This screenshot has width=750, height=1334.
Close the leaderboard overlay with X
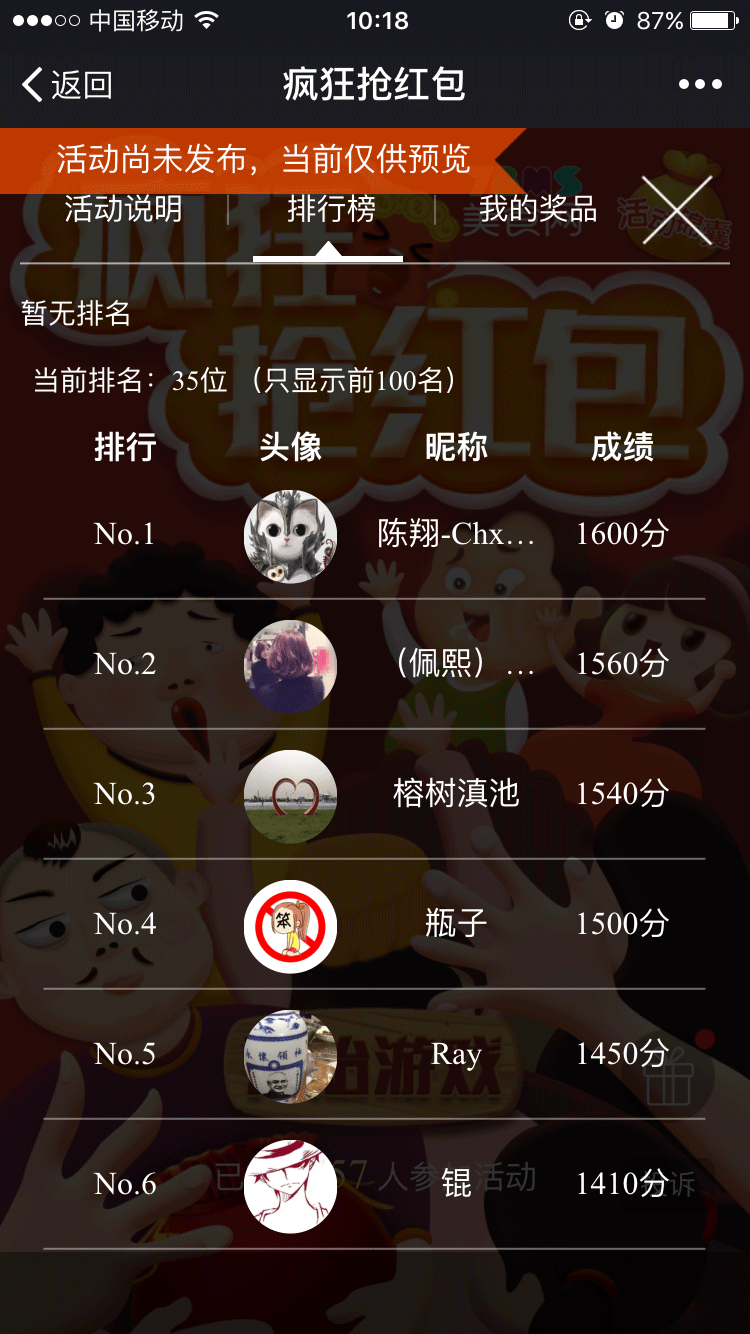[x=677, y=210]
